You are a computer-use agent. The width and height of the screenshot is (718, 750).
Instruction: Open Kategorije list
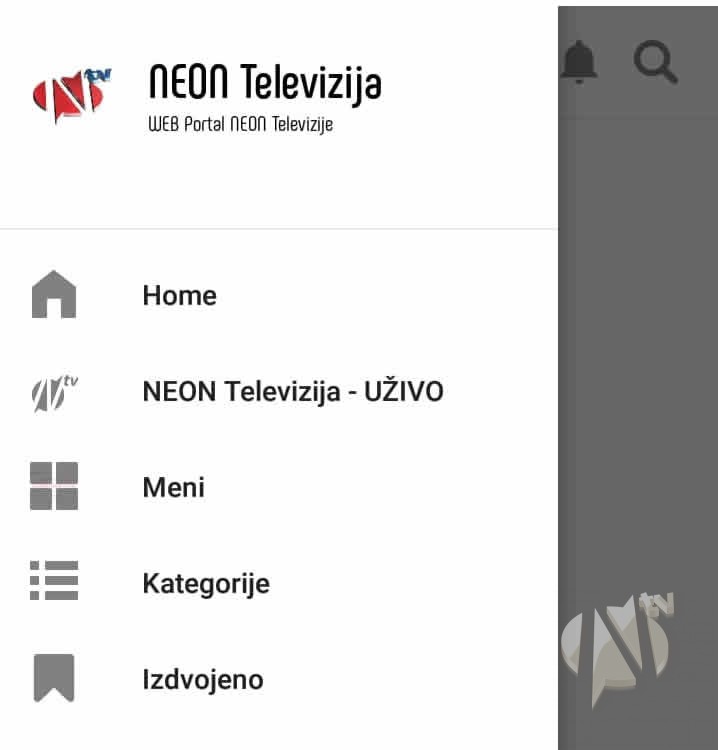[x=205, y=583]
